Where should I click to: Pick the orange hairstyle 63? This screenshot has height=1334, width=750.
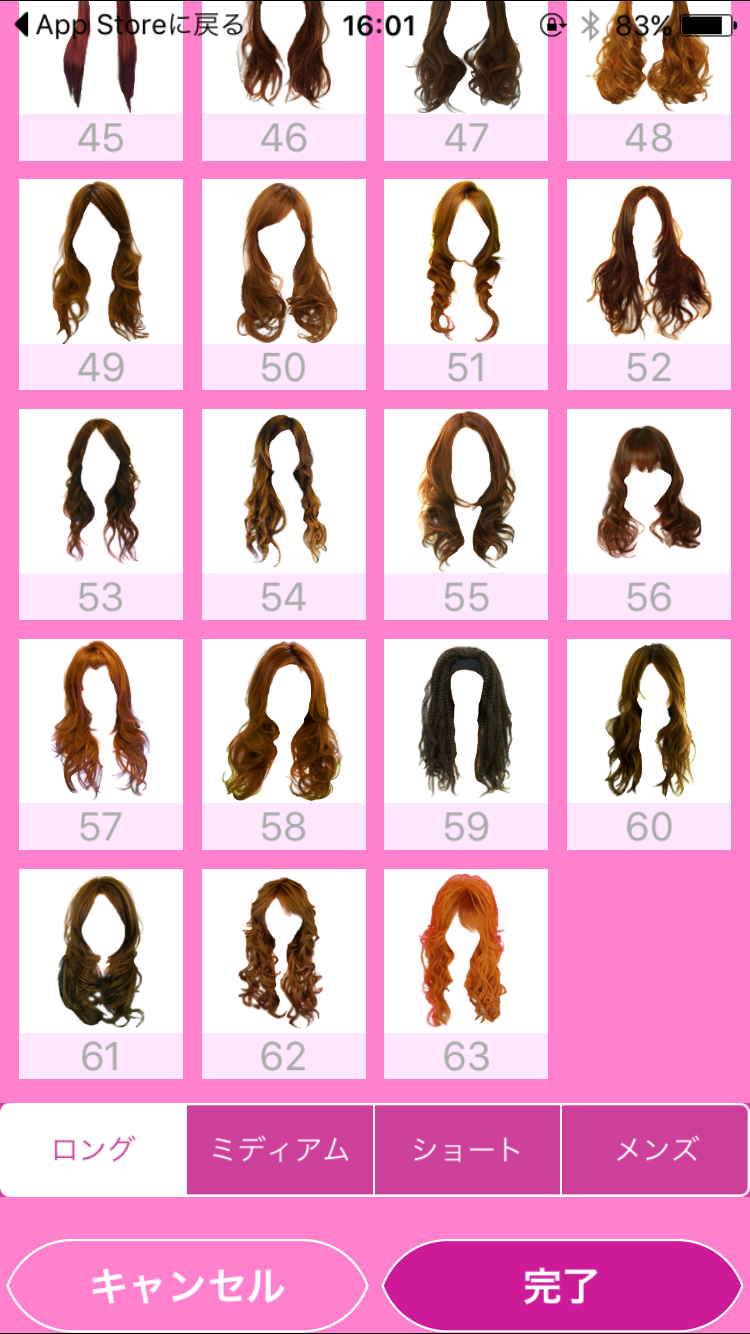[466, 973]
